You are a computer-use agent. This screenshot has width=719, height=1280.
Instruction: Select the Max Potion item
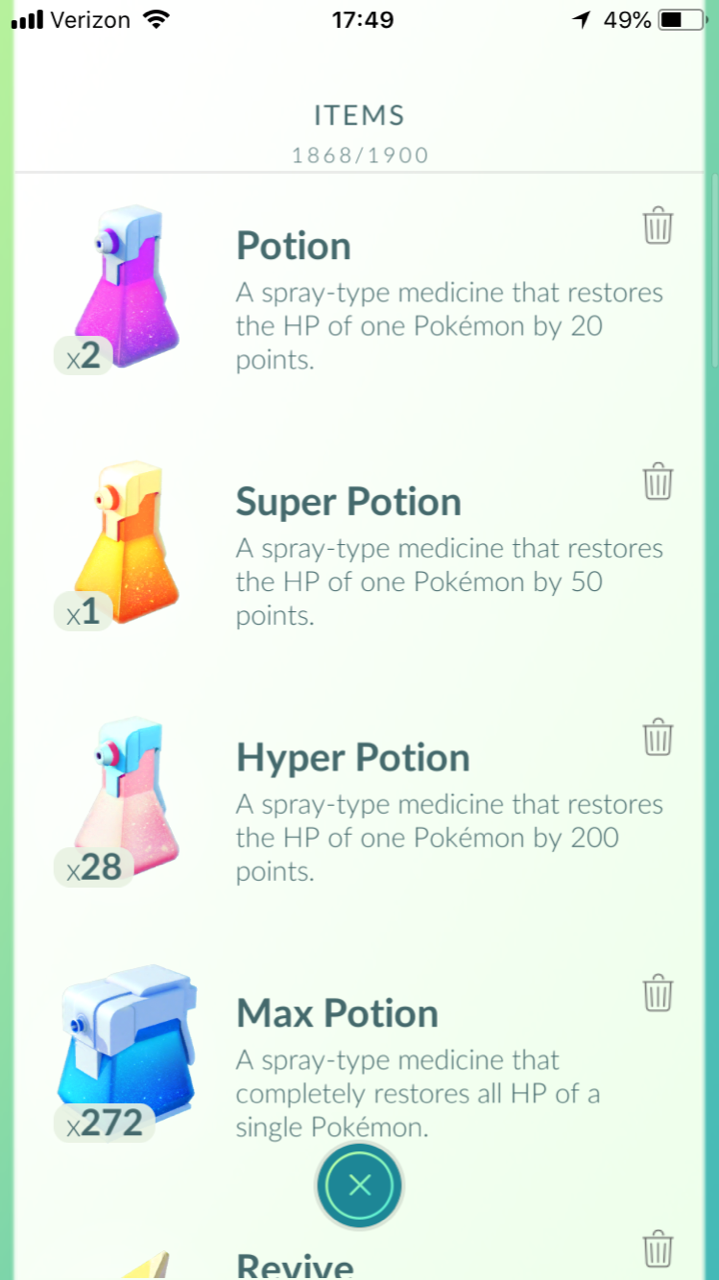coord(337,1014)
